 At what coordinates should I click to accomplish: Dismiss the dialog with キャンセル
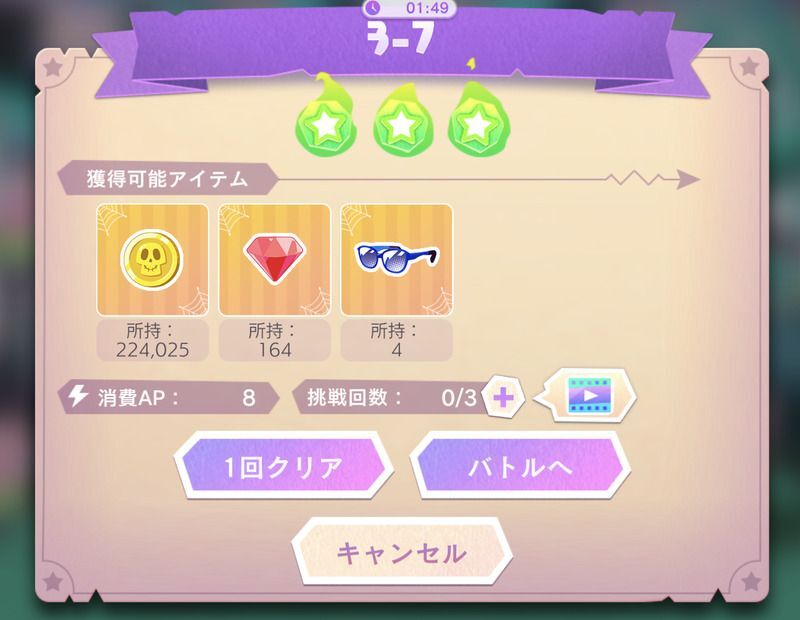pos(400,552)
